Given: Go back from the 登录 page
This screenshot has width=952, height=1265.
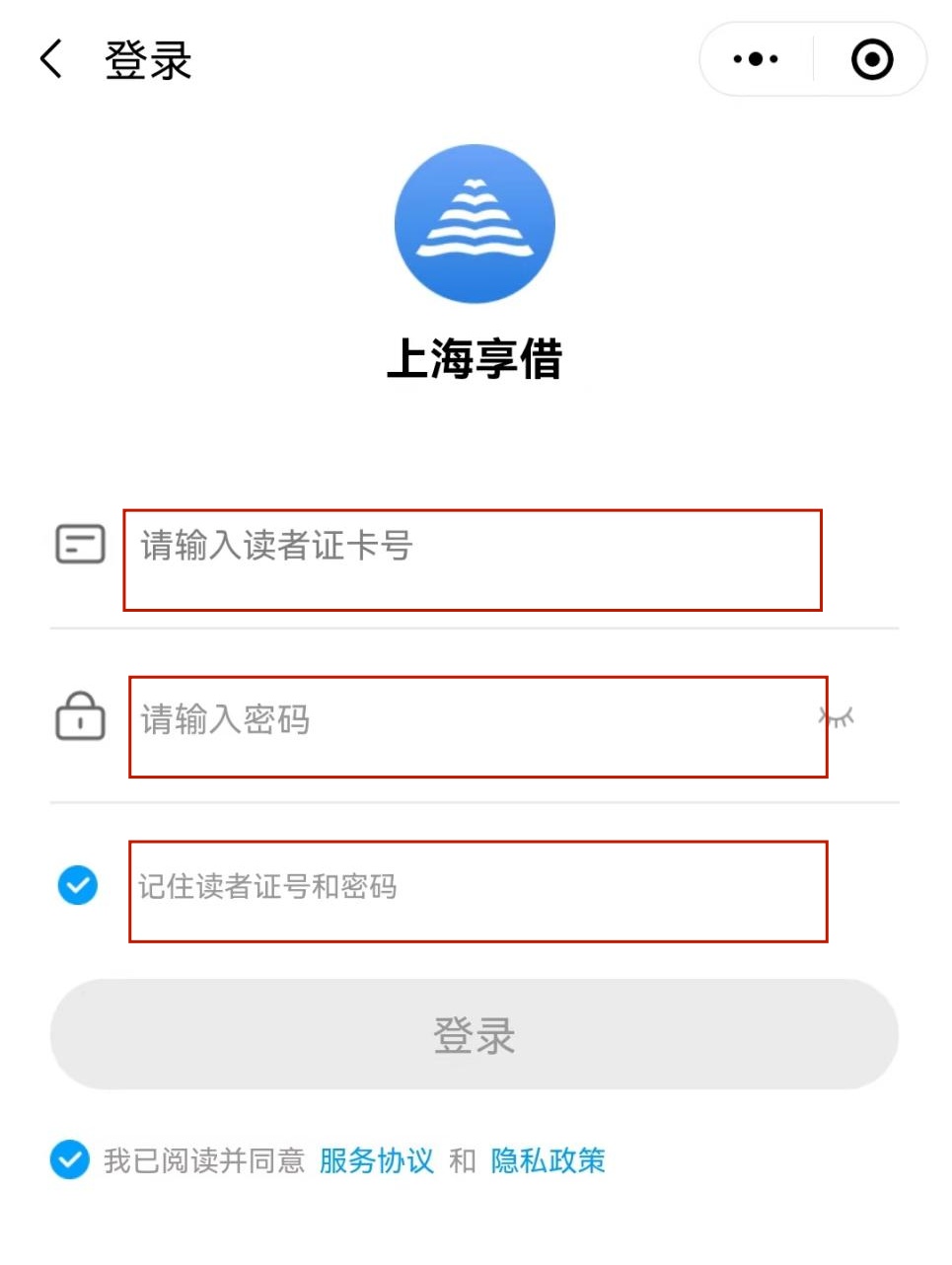Looking at the screenshot, I should 51,59.
